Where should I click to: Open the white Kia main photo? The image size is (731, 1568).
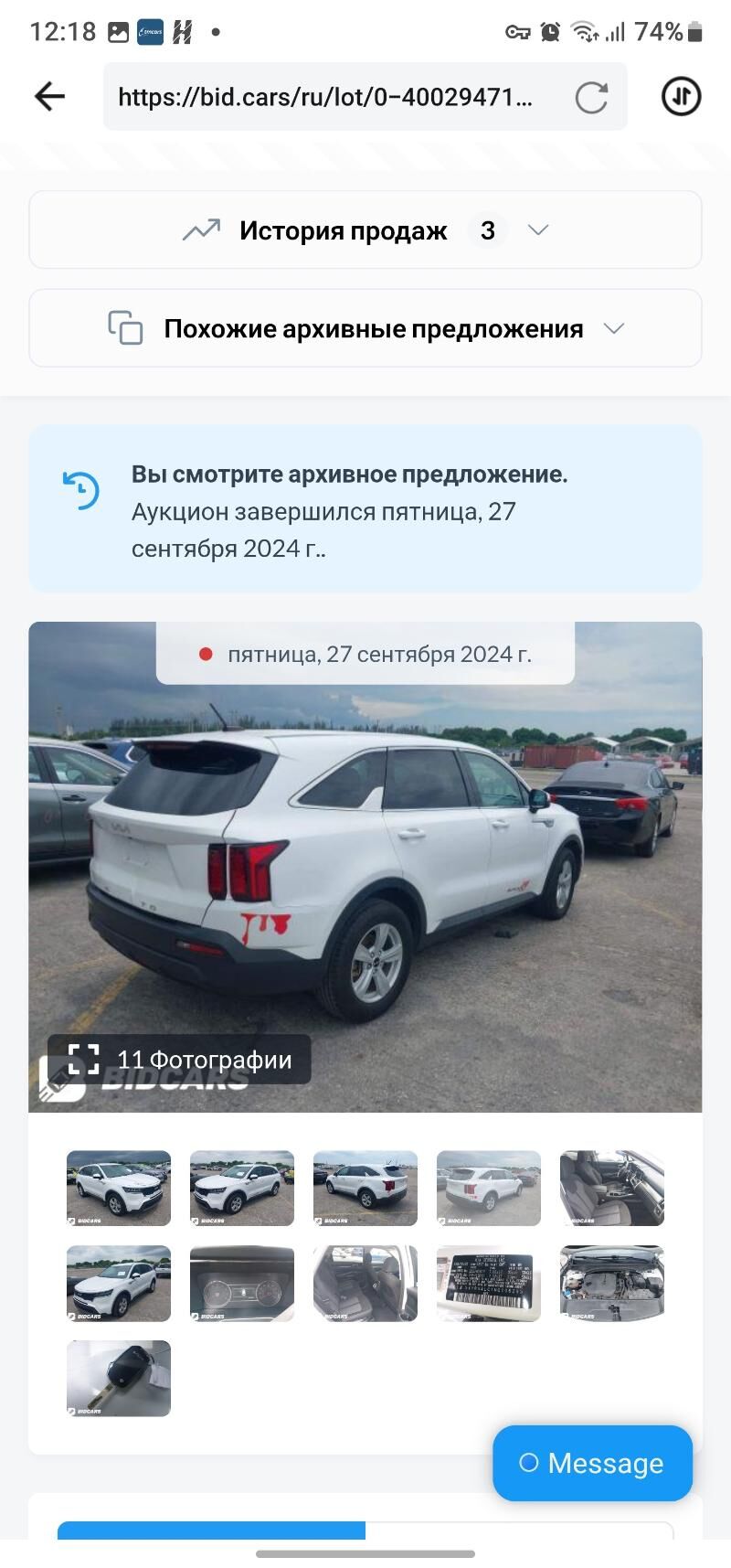365,869
